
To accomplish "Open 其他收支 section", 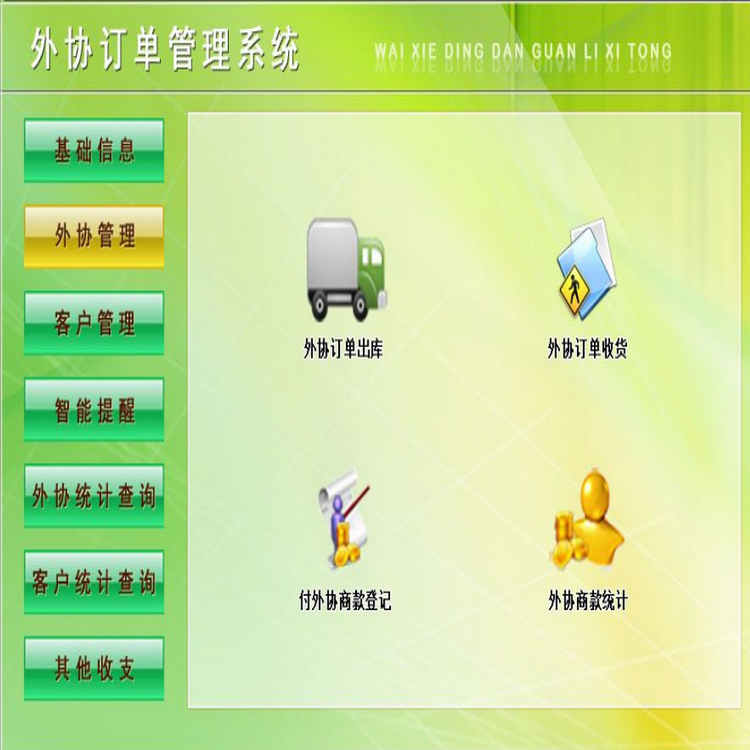I will [x=94, y=667].
